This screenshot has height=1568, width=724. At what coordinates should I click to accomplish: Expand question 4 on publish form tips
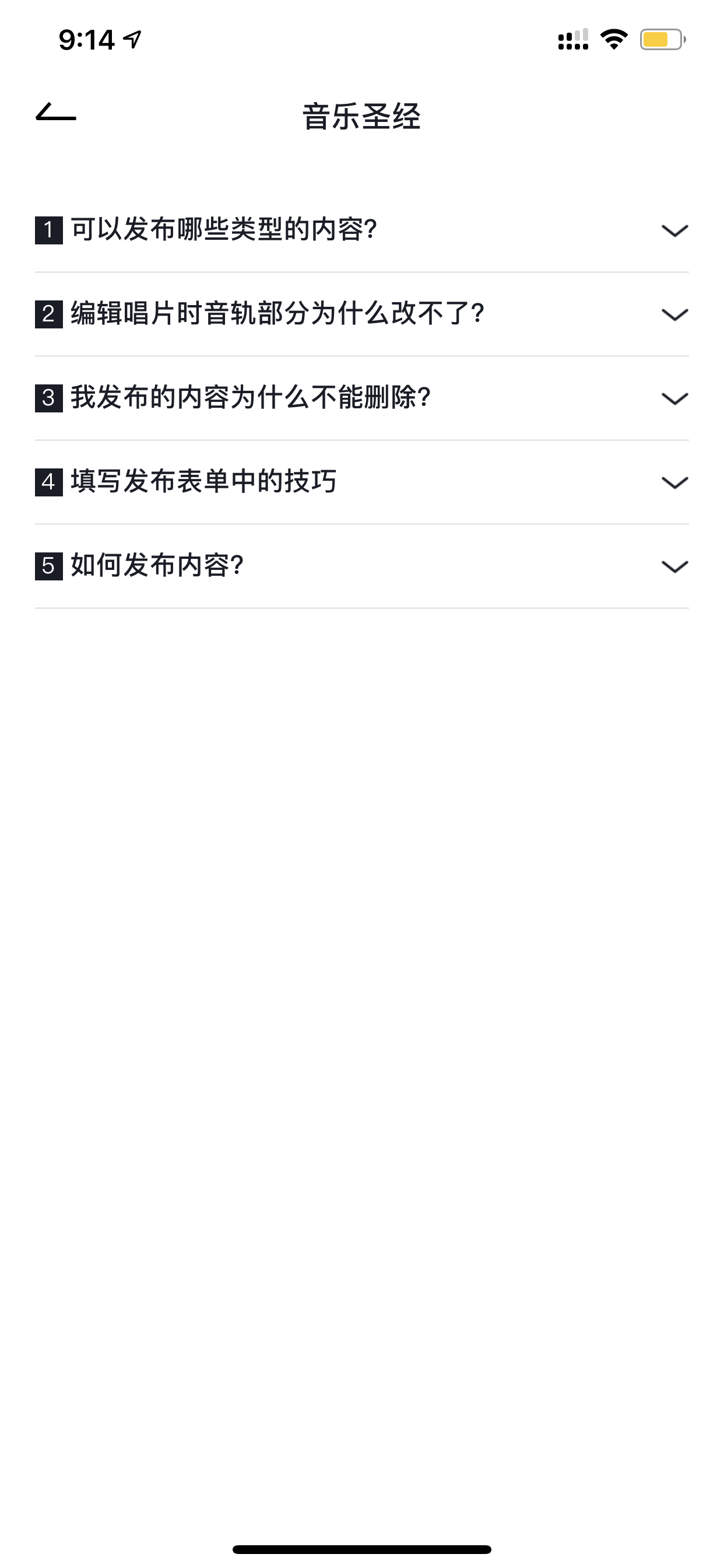coord(361,482)
